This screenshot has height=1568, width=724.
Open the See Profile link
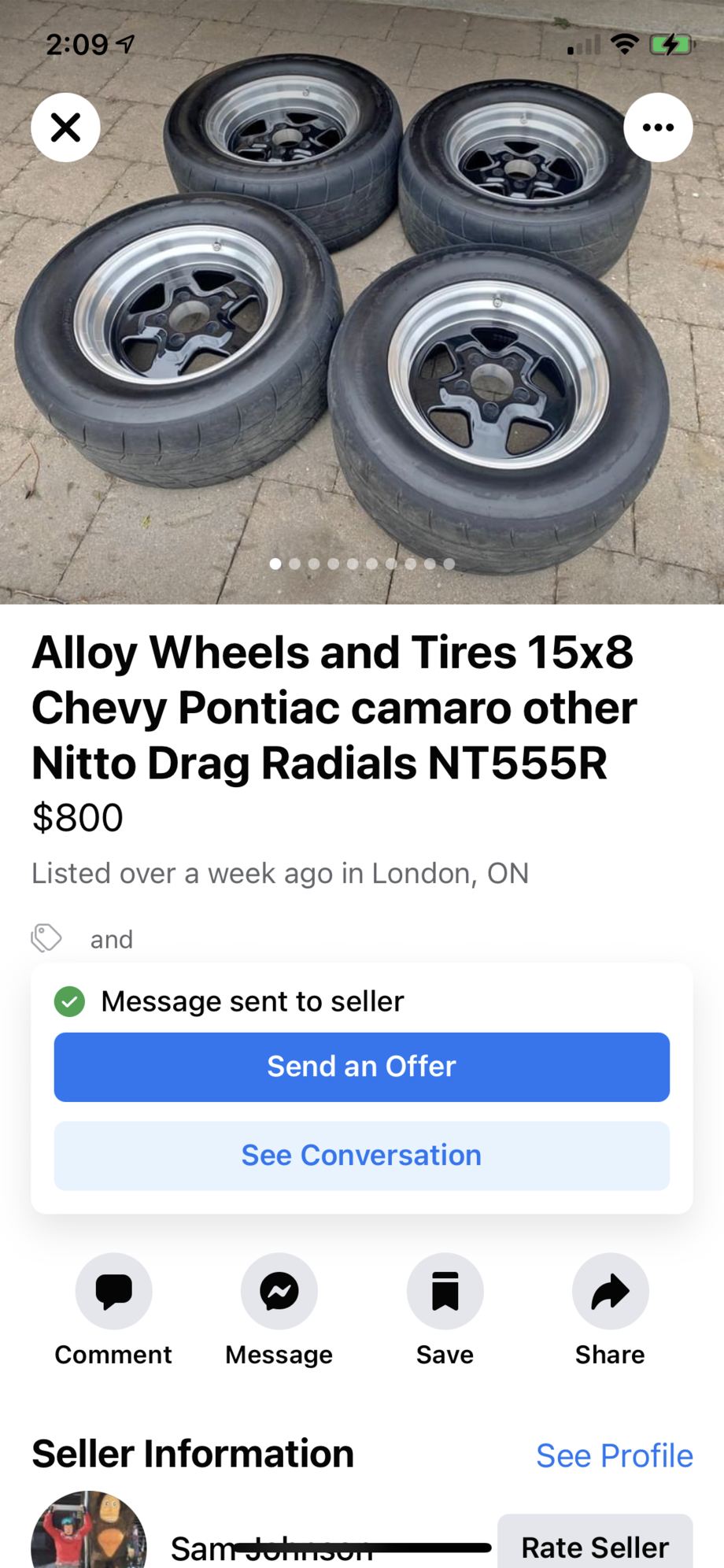(614, 1455)
